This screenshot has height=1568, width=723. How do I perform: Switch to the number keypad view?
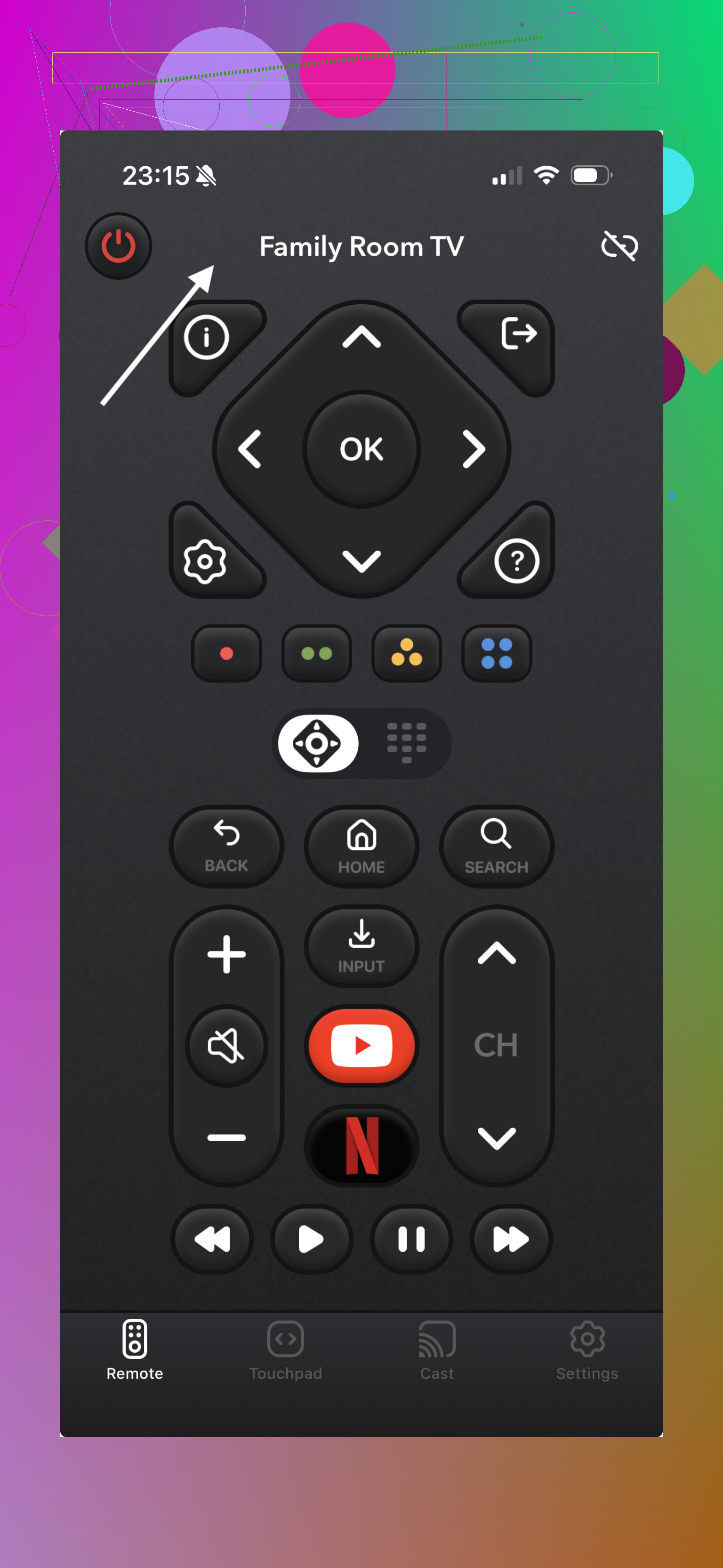pyautogui.click(x=406, y=743)
